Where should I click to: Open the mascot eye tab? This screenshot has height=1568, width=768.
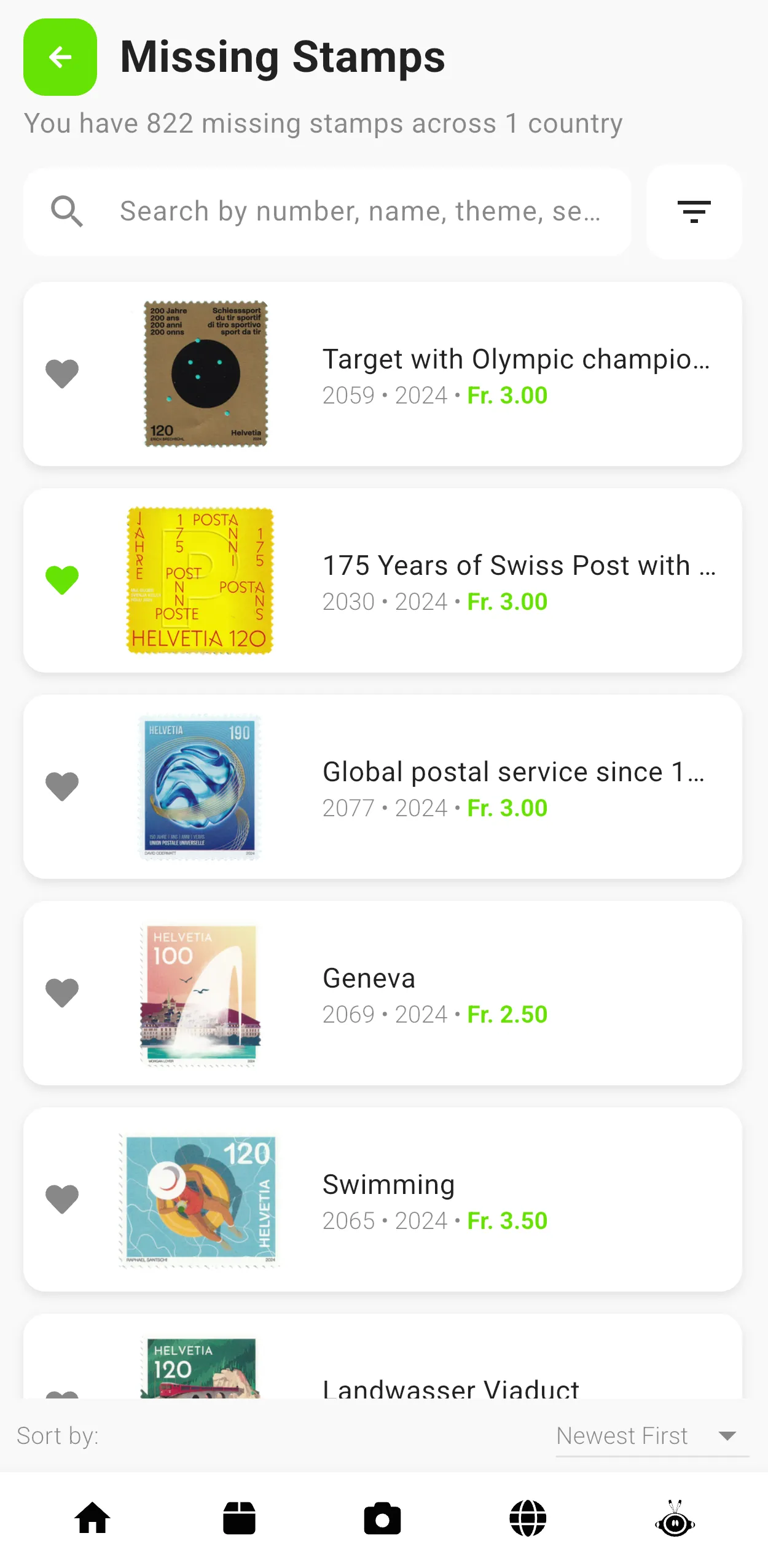(x=675, y=1518)
